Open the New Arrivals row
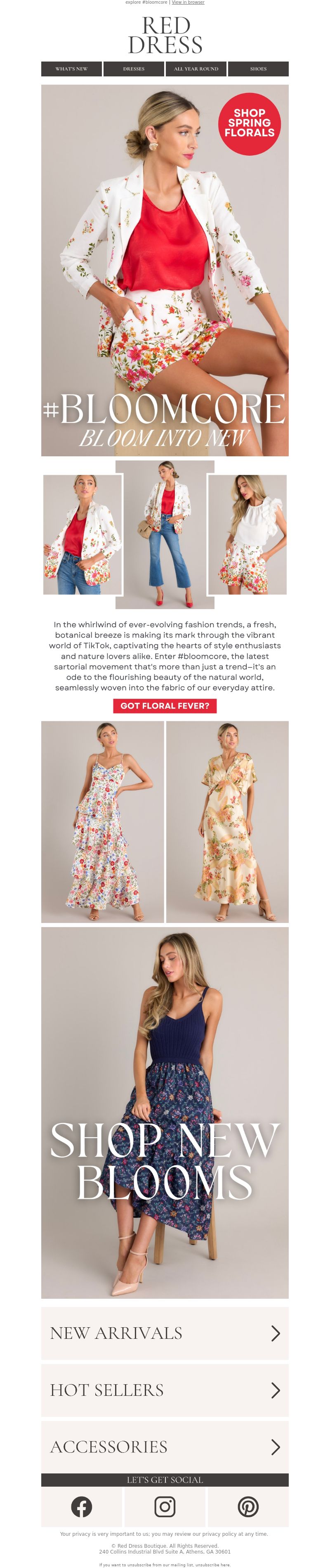This screenshot has width=330, height=1568. click(165, 1333)
